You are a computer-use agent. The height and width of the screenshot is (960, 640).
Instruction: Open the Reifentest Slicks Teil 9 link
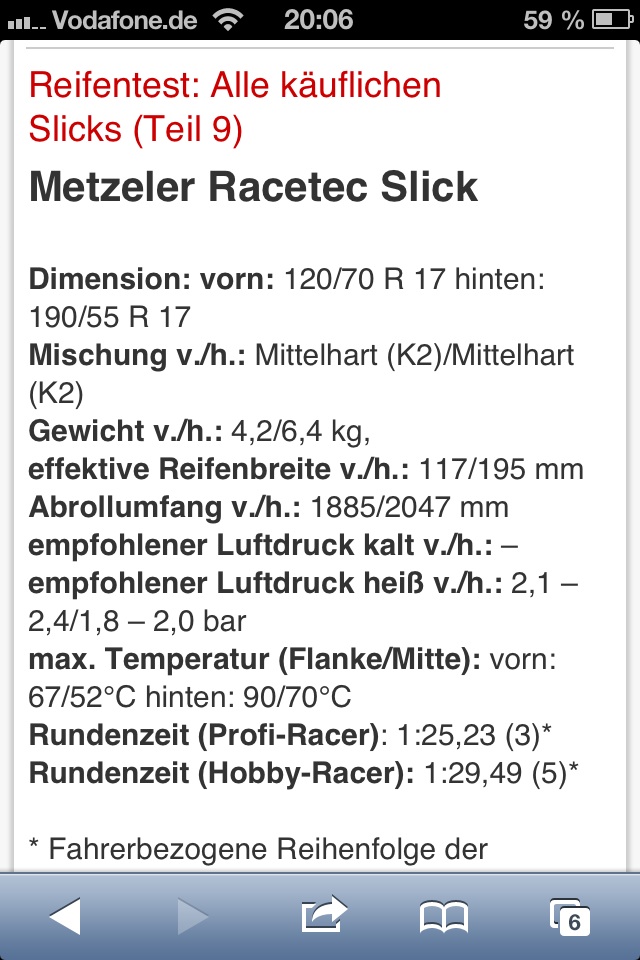(x=235, y=106)
